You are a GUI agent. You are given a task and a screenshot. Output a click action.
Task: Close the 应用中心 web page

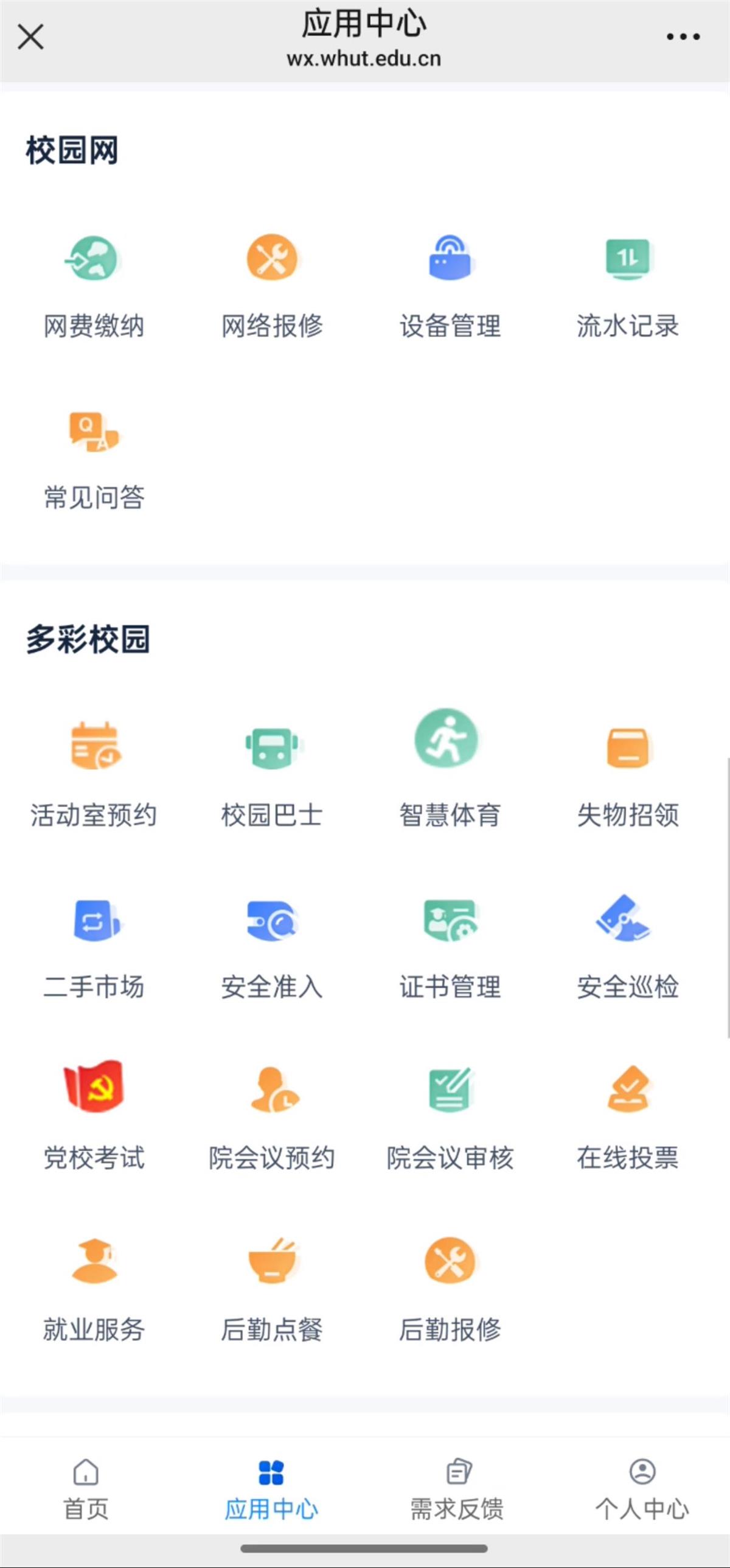(x=30, y=37)
